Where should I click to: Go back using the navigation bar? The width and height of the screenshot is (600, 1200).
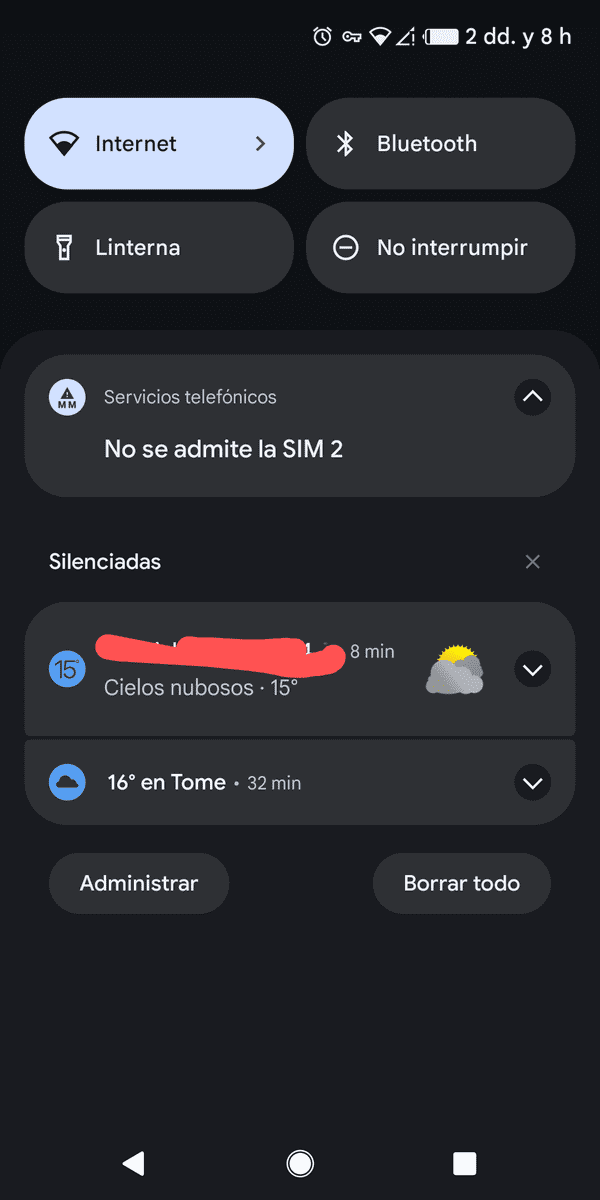tap(133, 1162)
